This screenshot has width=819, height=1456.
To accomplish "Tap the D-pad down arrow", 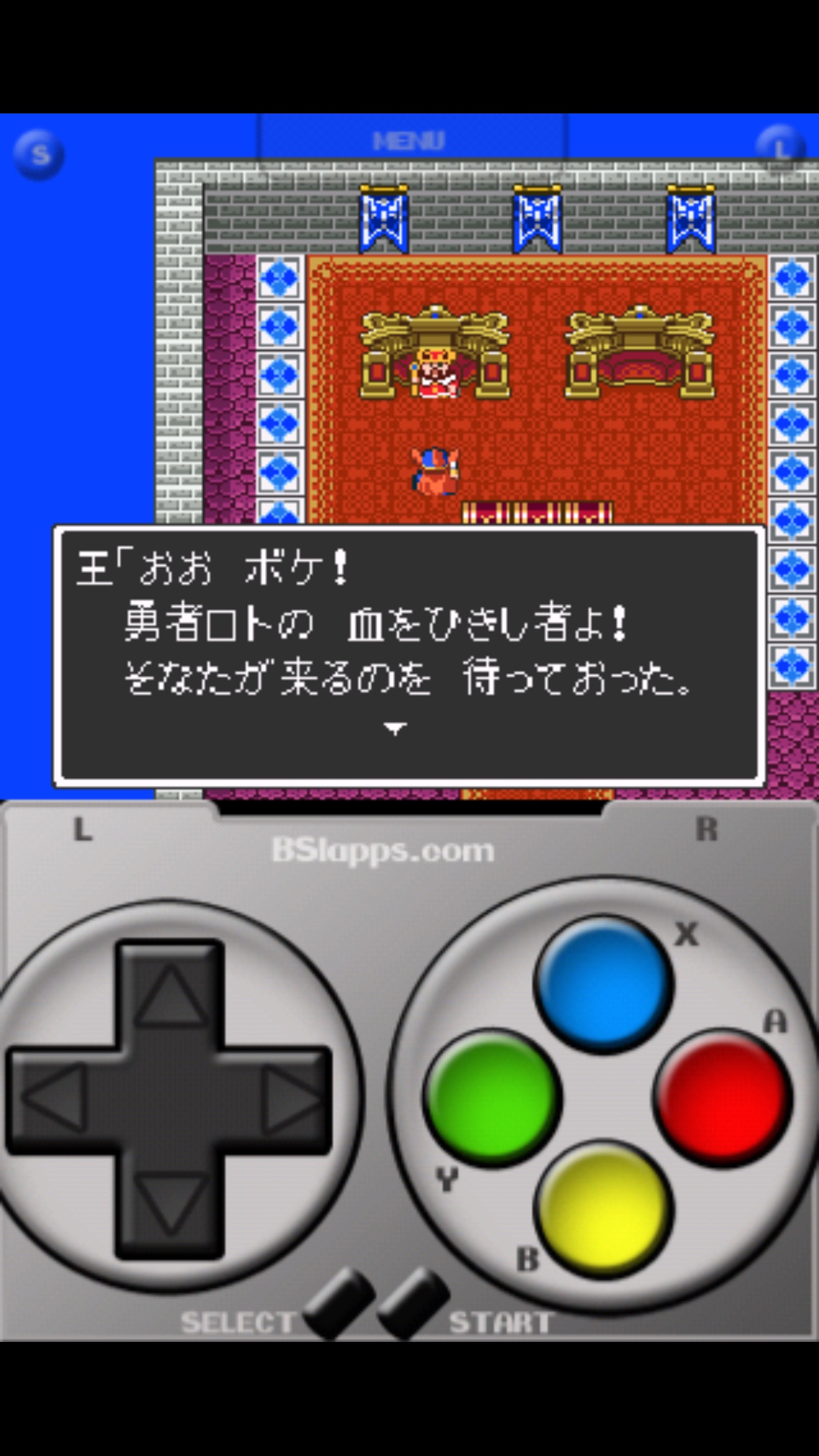I will (x=170, y=1203).
